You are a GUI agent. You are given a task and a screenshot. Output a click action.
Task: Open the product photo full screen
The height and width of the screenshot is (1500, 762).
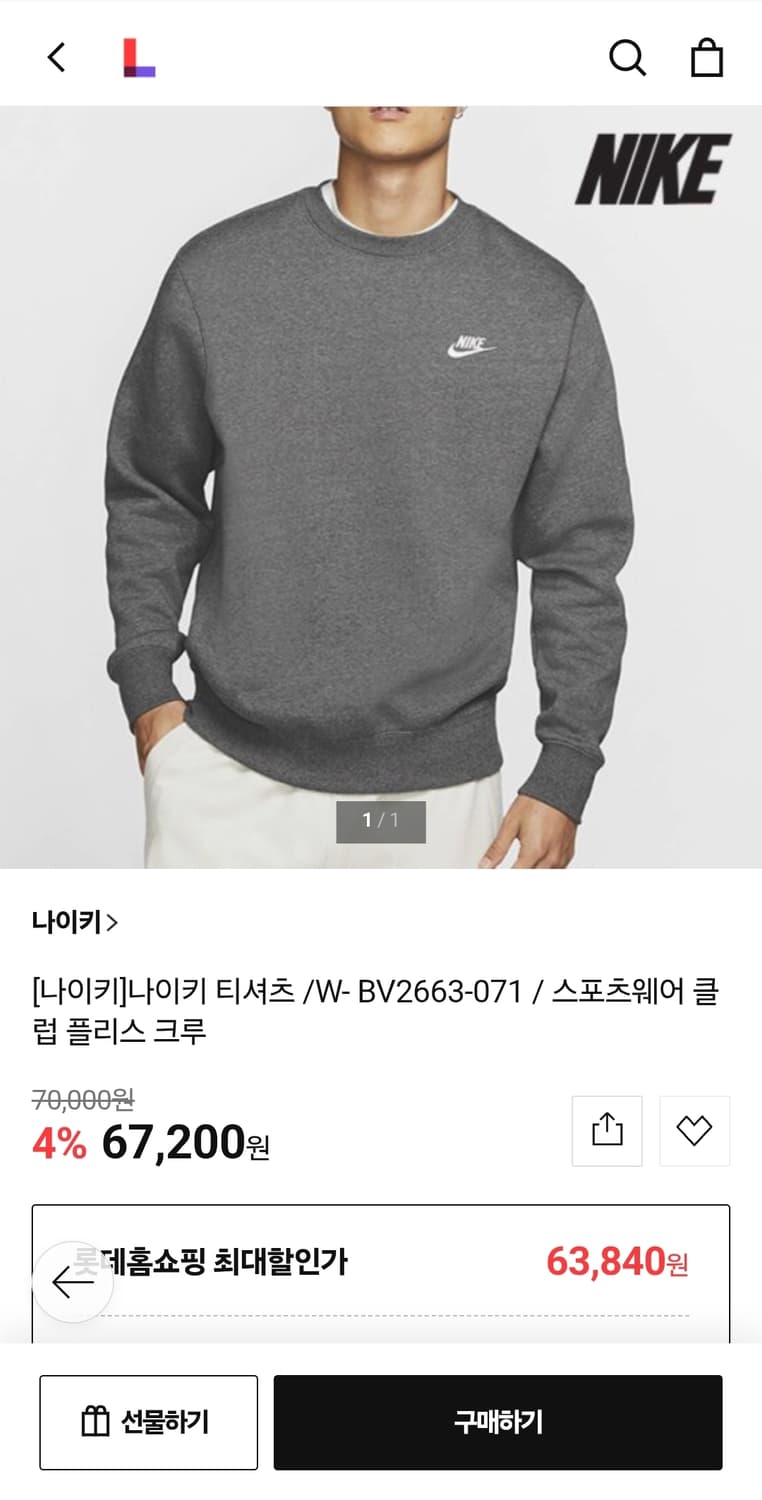tap(380, 480)
